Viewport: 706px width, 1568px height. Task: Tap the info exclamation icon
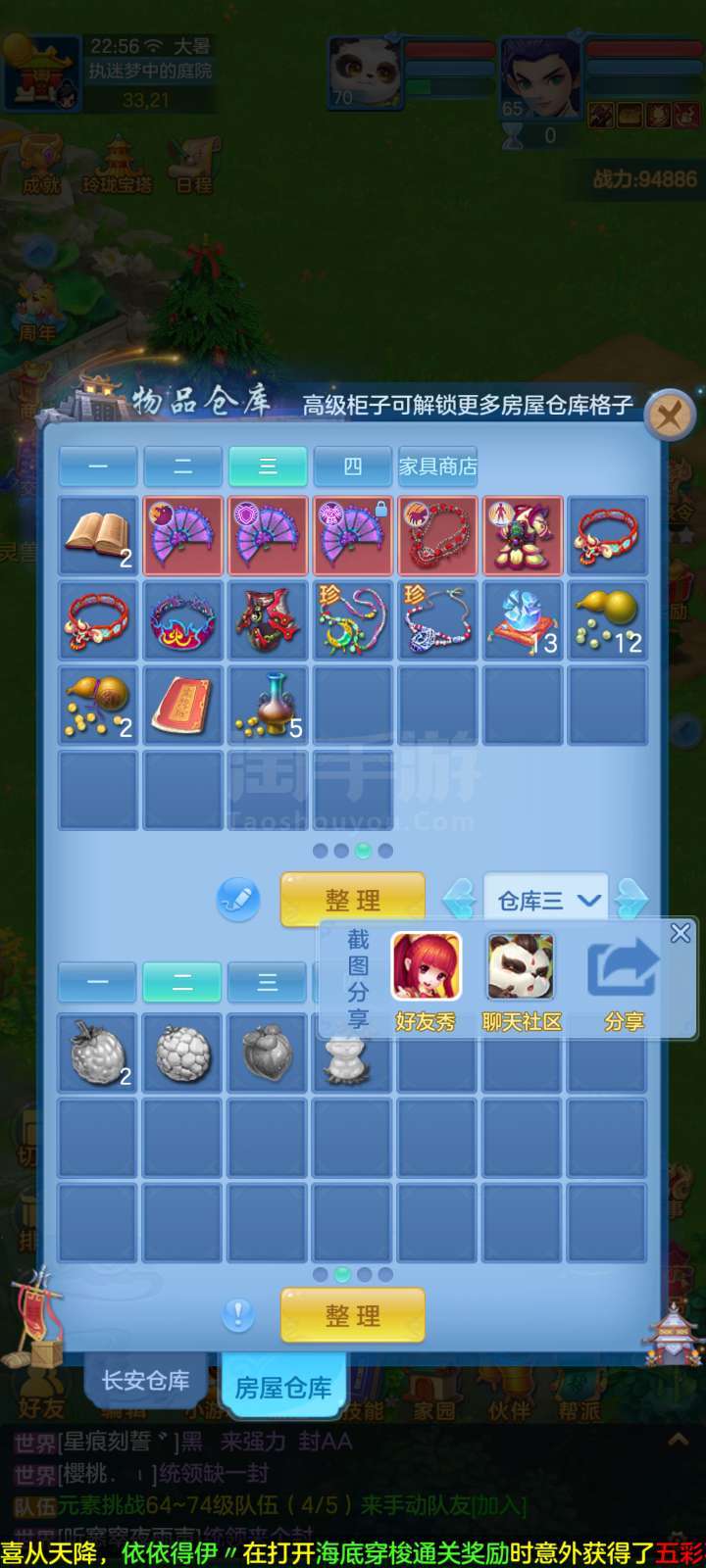(x=238, y=1314)
